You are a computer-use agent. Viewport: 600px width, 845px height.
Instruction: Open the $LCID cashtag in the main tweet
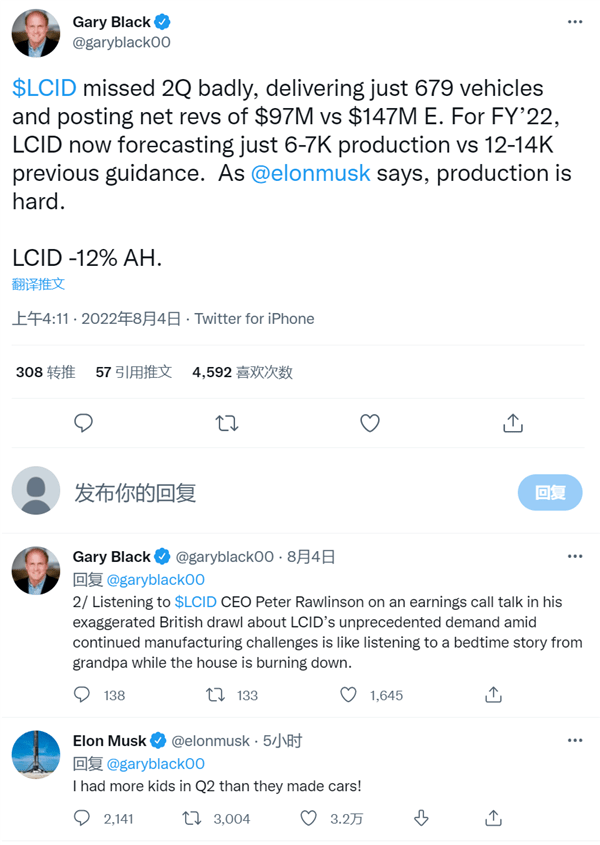pyautogui.click(x=44, y=88)
